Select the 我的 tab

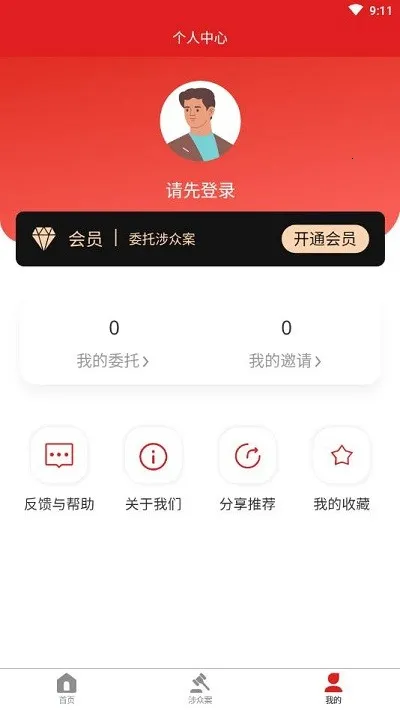(x=333, y=688)
